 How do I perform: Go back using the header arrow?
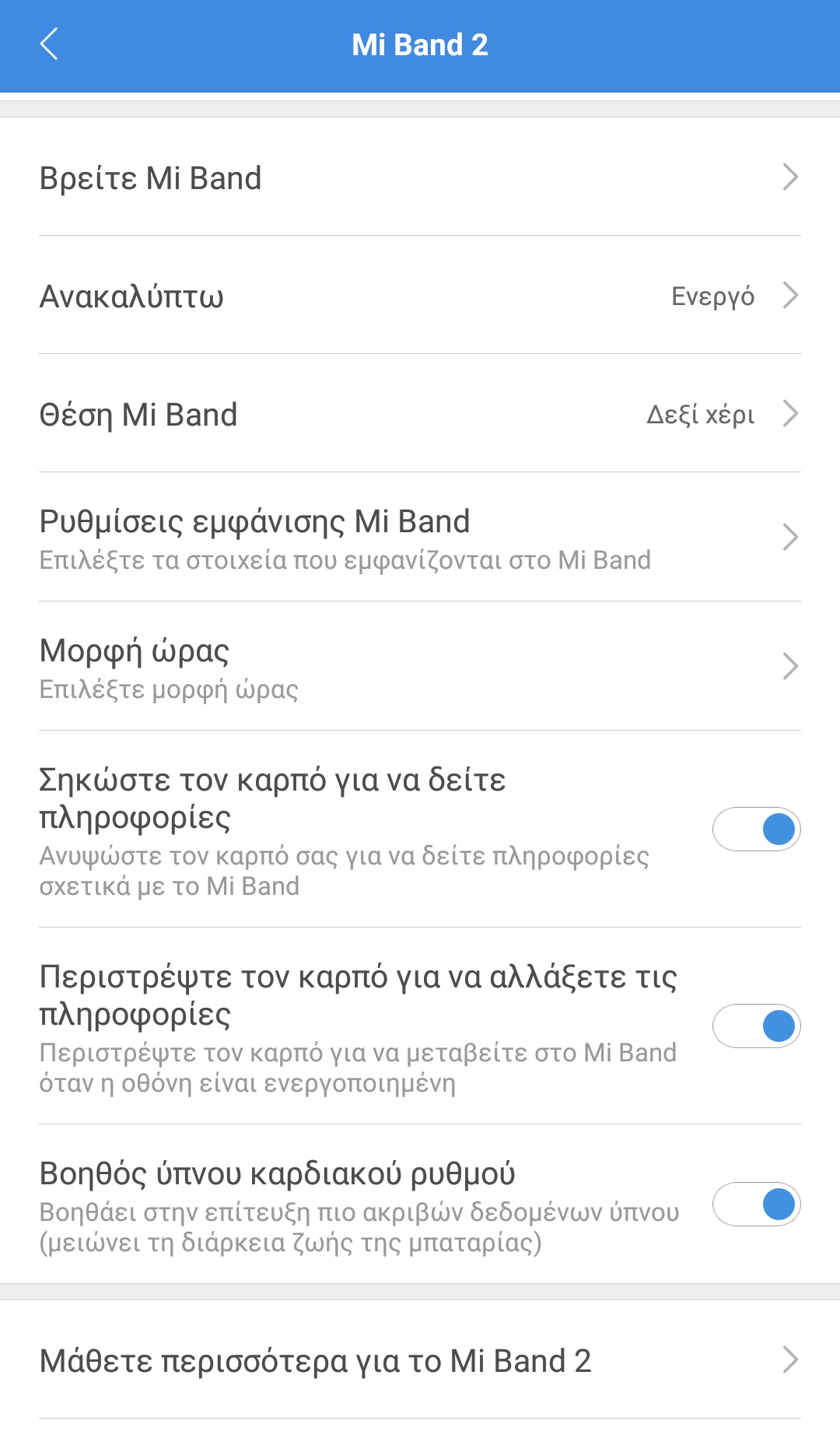click(49, 44)
